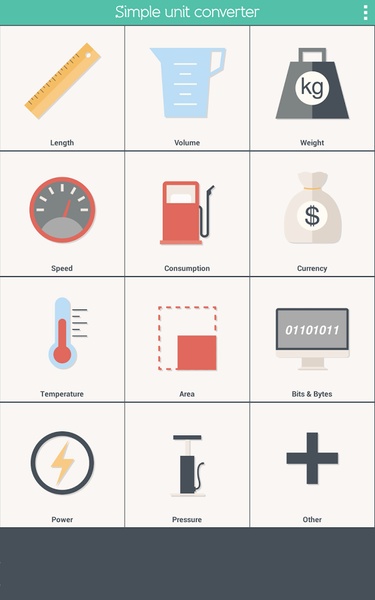Select the Volume category
The width and height of the screenshot is (375, 600).
pos(187,88)
